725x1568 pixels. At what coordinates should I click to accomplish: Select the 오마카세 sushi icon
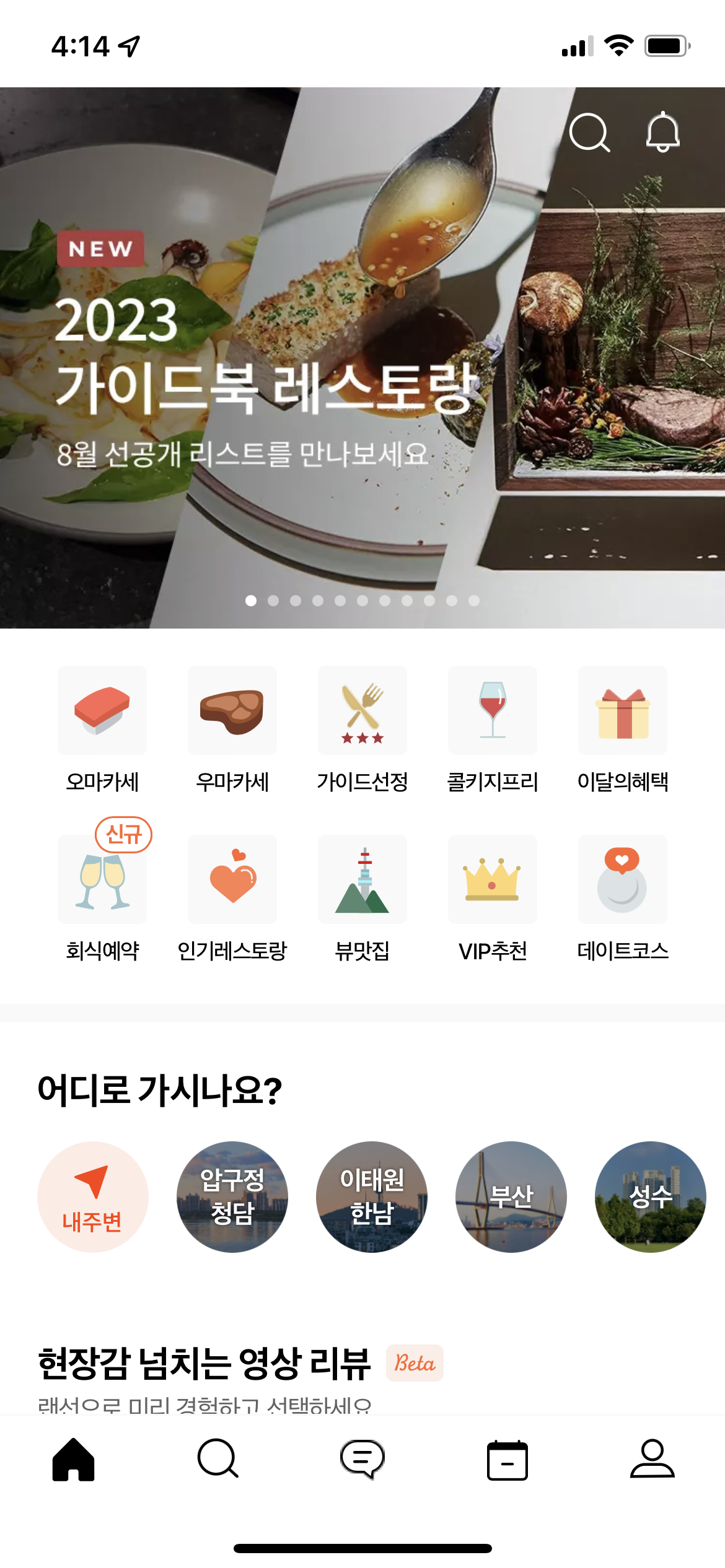click(x=101, y=711)
